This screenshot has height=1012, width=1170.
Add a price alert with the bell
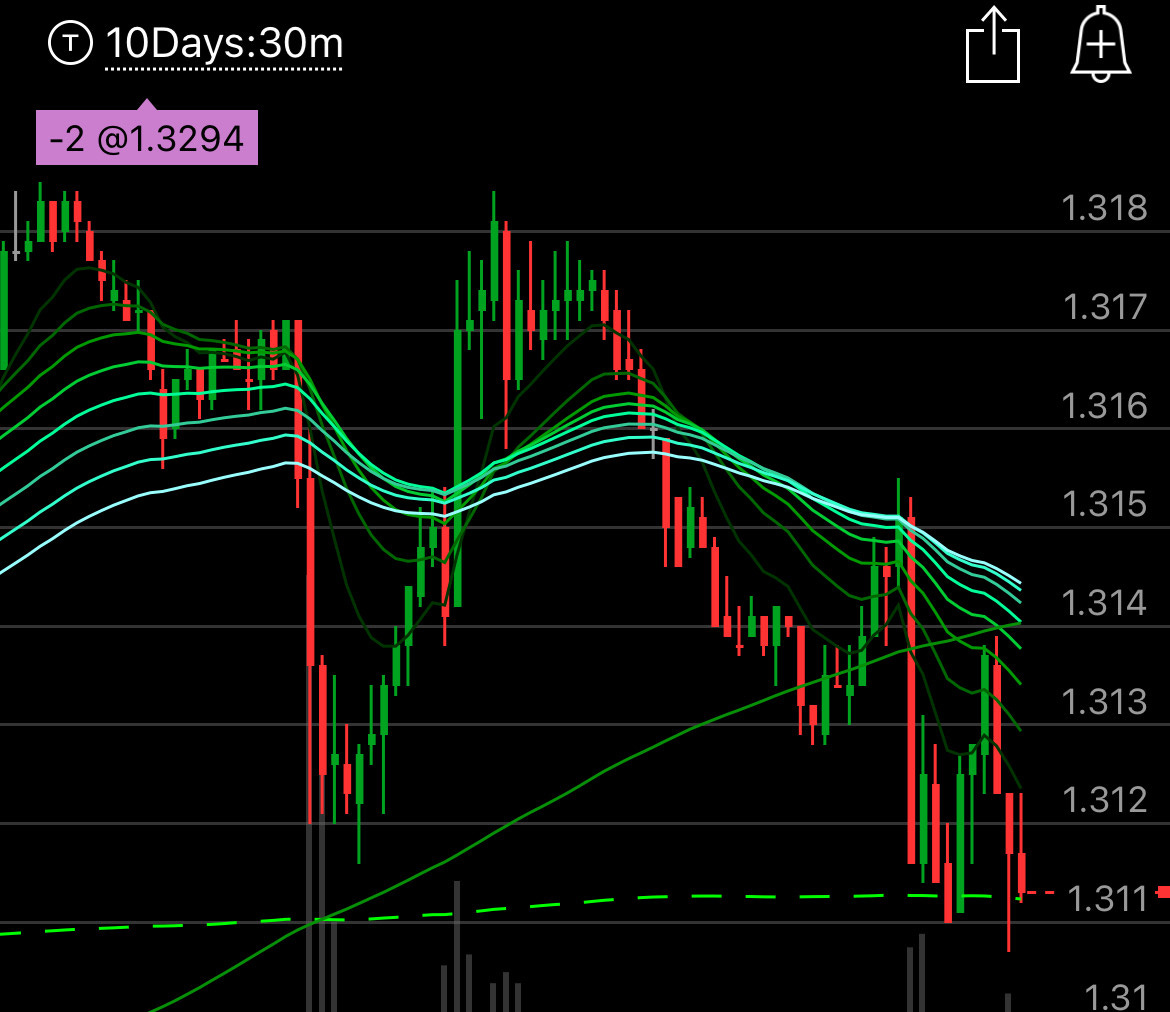tap(1100, 46)
